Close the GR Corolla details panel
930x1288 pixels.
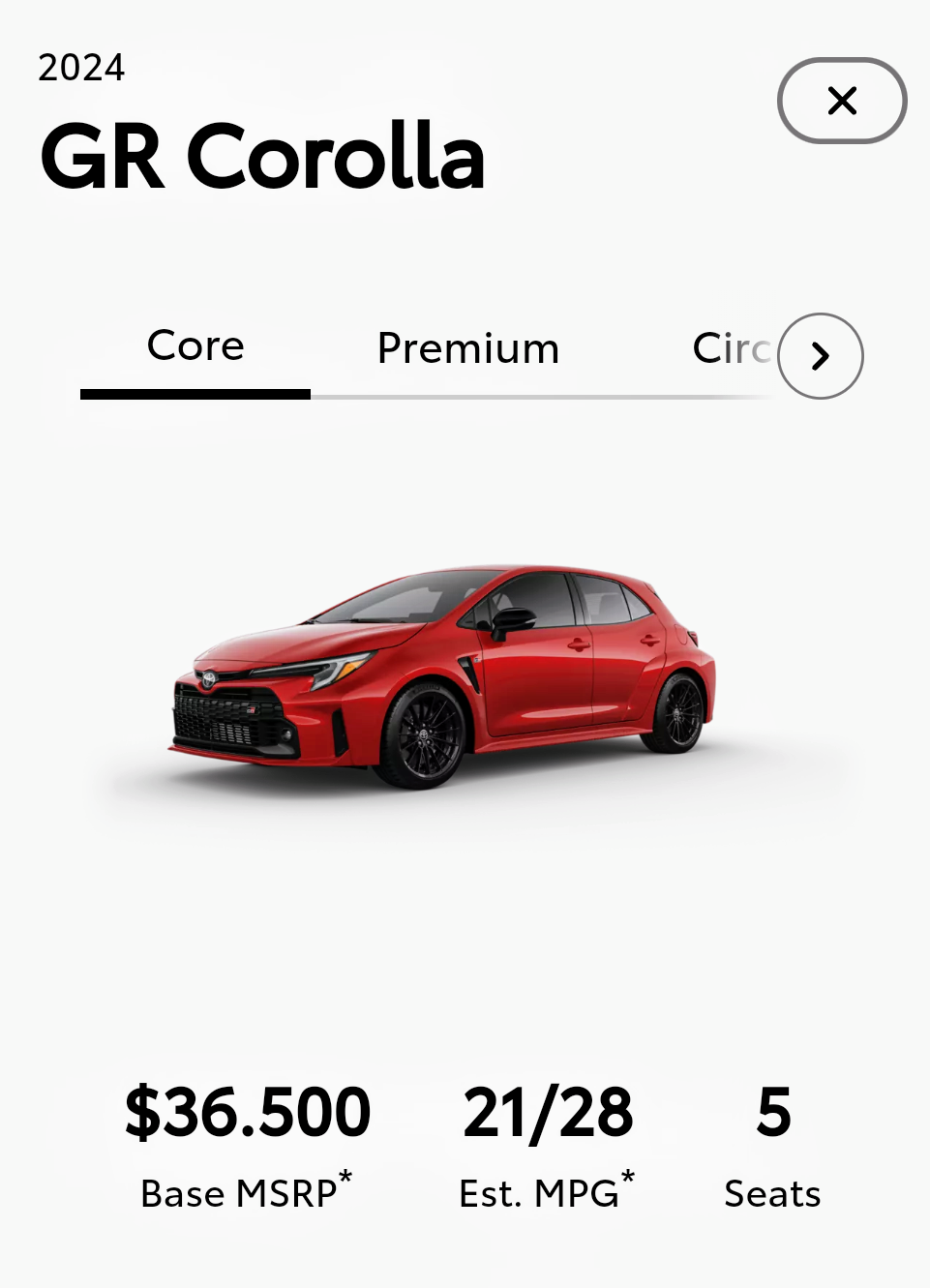(841, 101)
